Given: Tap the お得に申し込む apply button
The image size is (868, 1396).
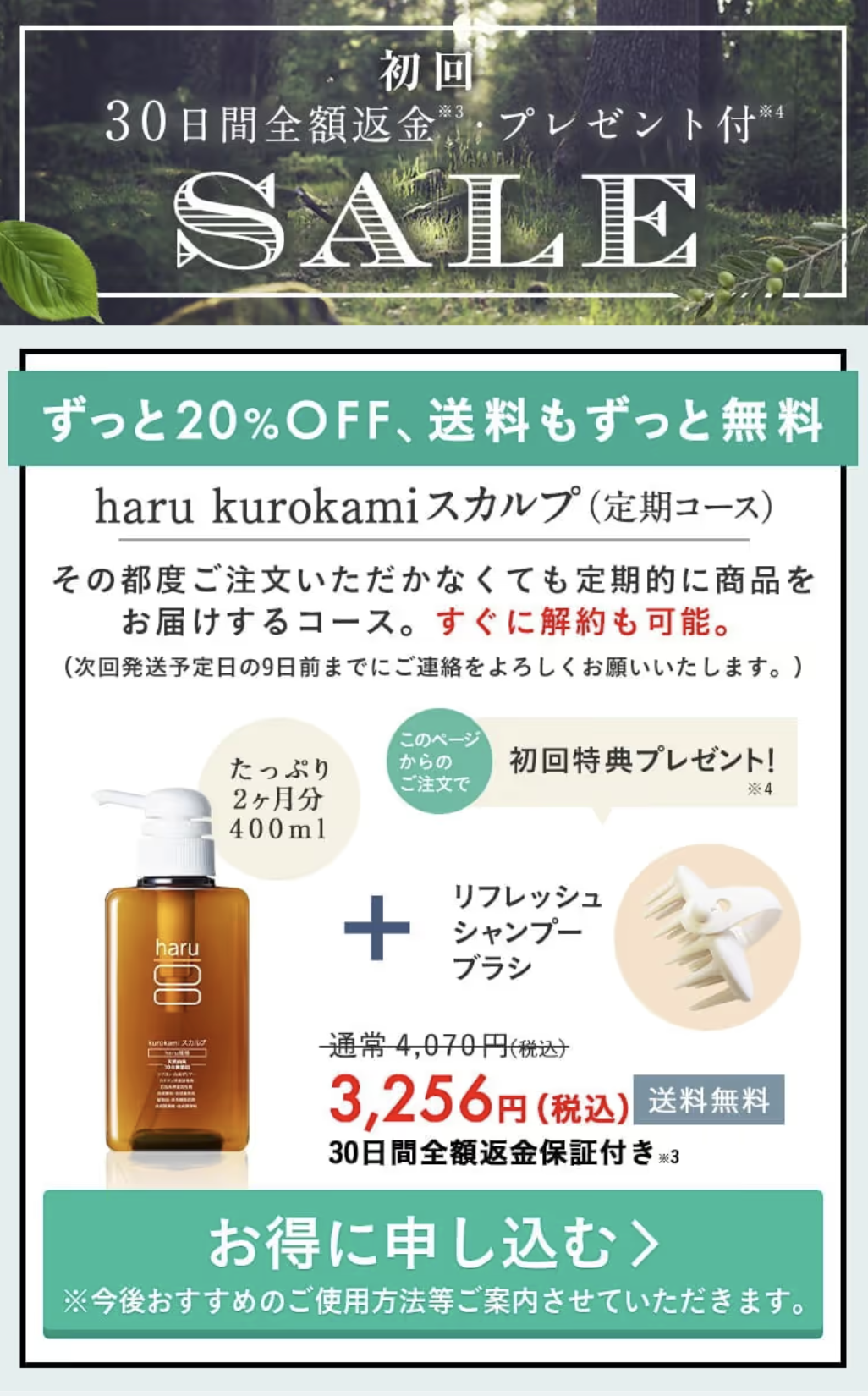Looking at the screenshot, I should tap(433, 1261).
